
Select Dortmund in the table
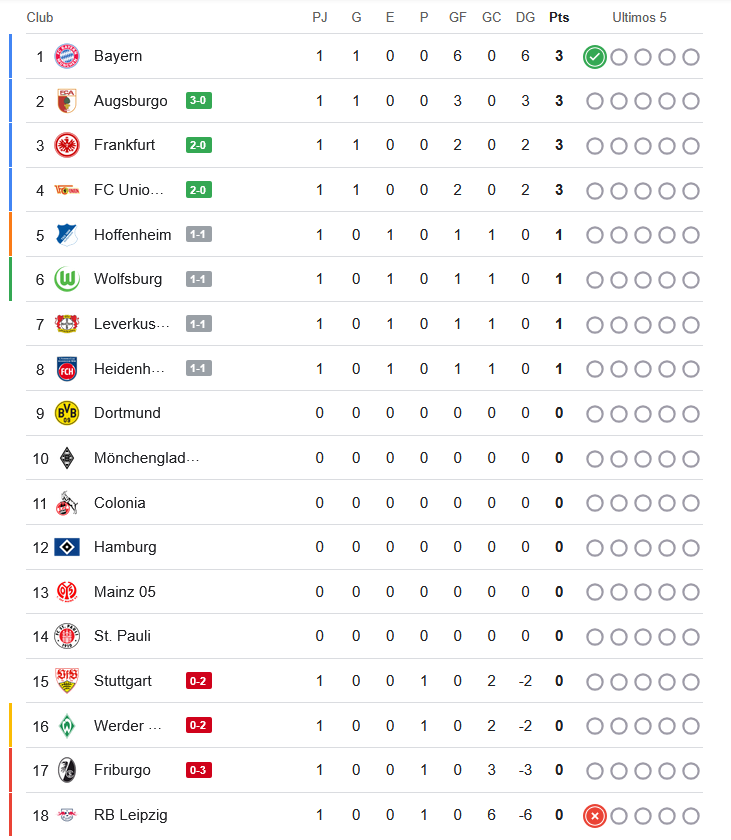(127, 413)
